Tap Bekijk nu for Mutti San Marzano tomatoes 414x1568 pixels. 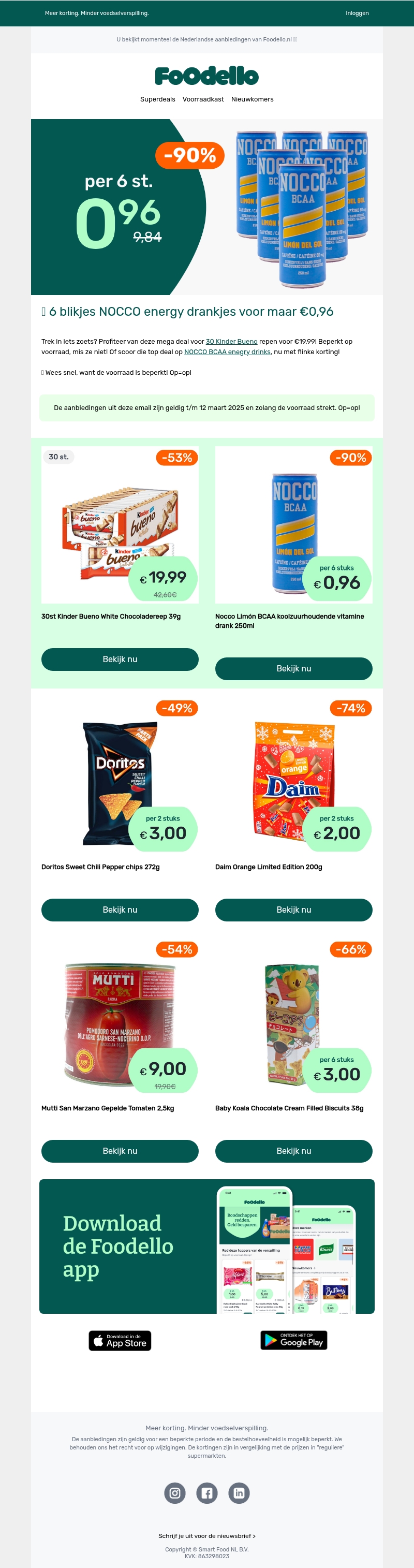[x=120, y=1150]
